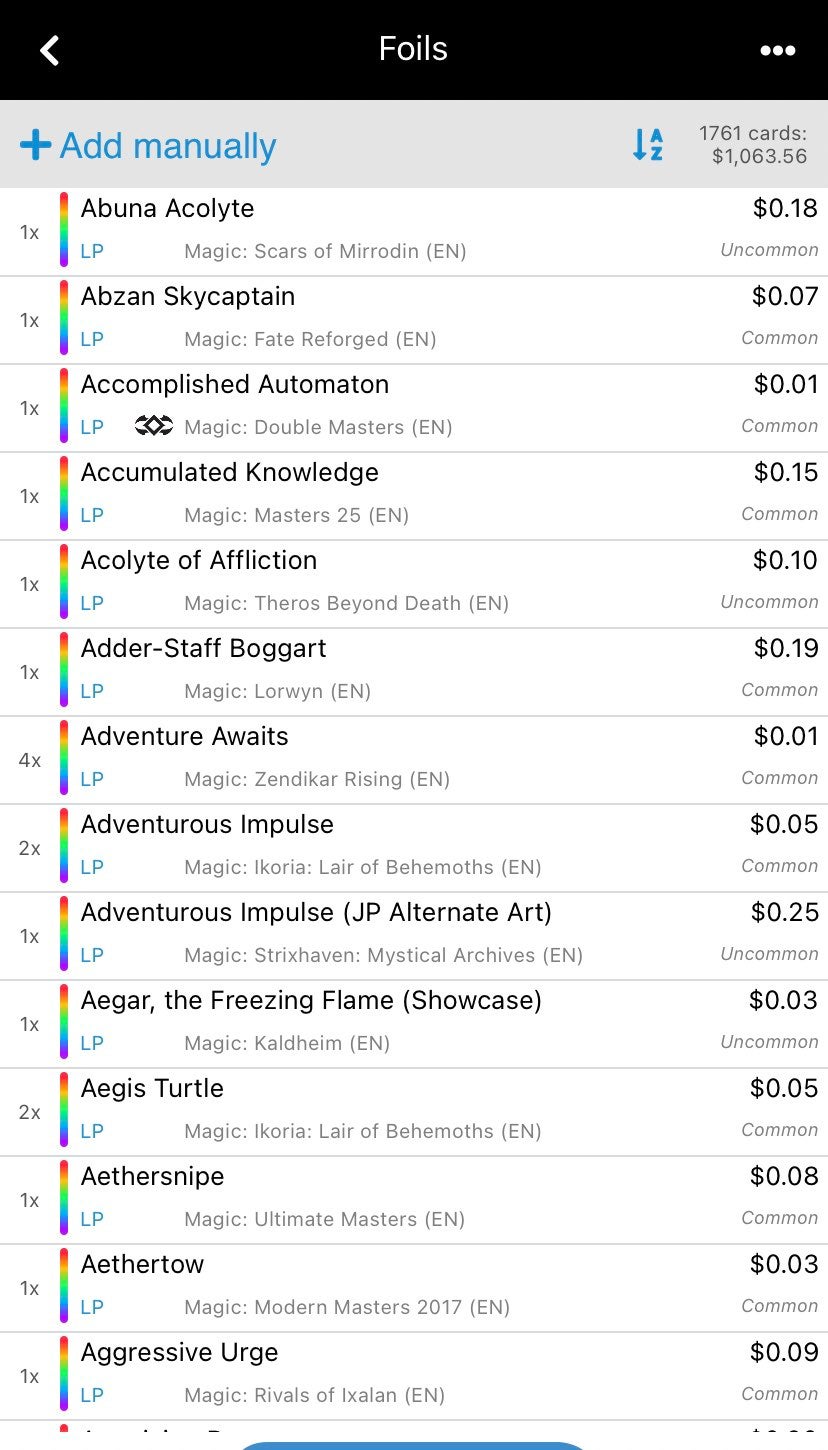Select the Aegis Turtle row

[414, 1112]
